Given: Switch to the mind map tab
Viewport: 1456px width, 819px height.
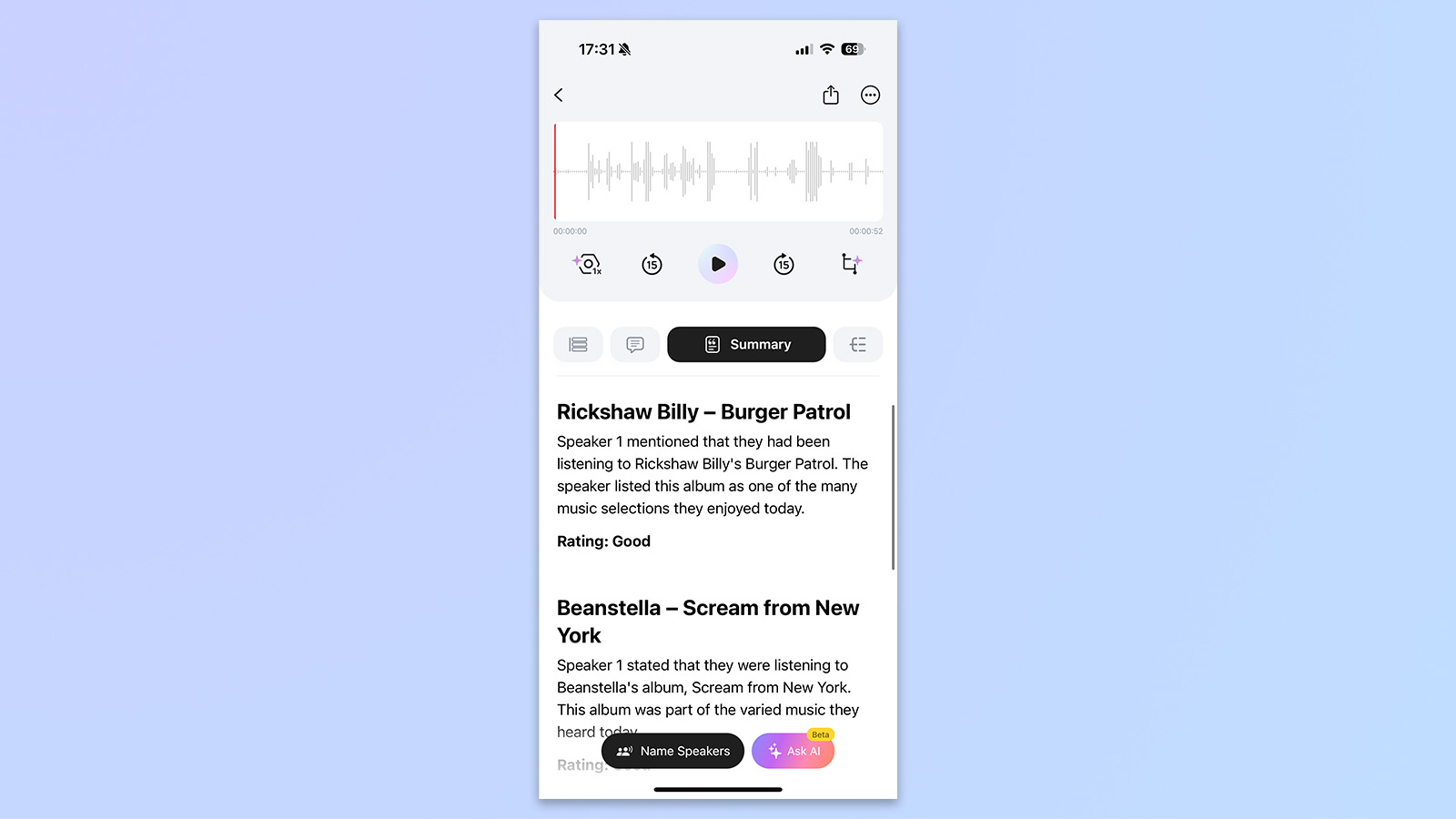Looking at the screenshot, I should point(857,344).
